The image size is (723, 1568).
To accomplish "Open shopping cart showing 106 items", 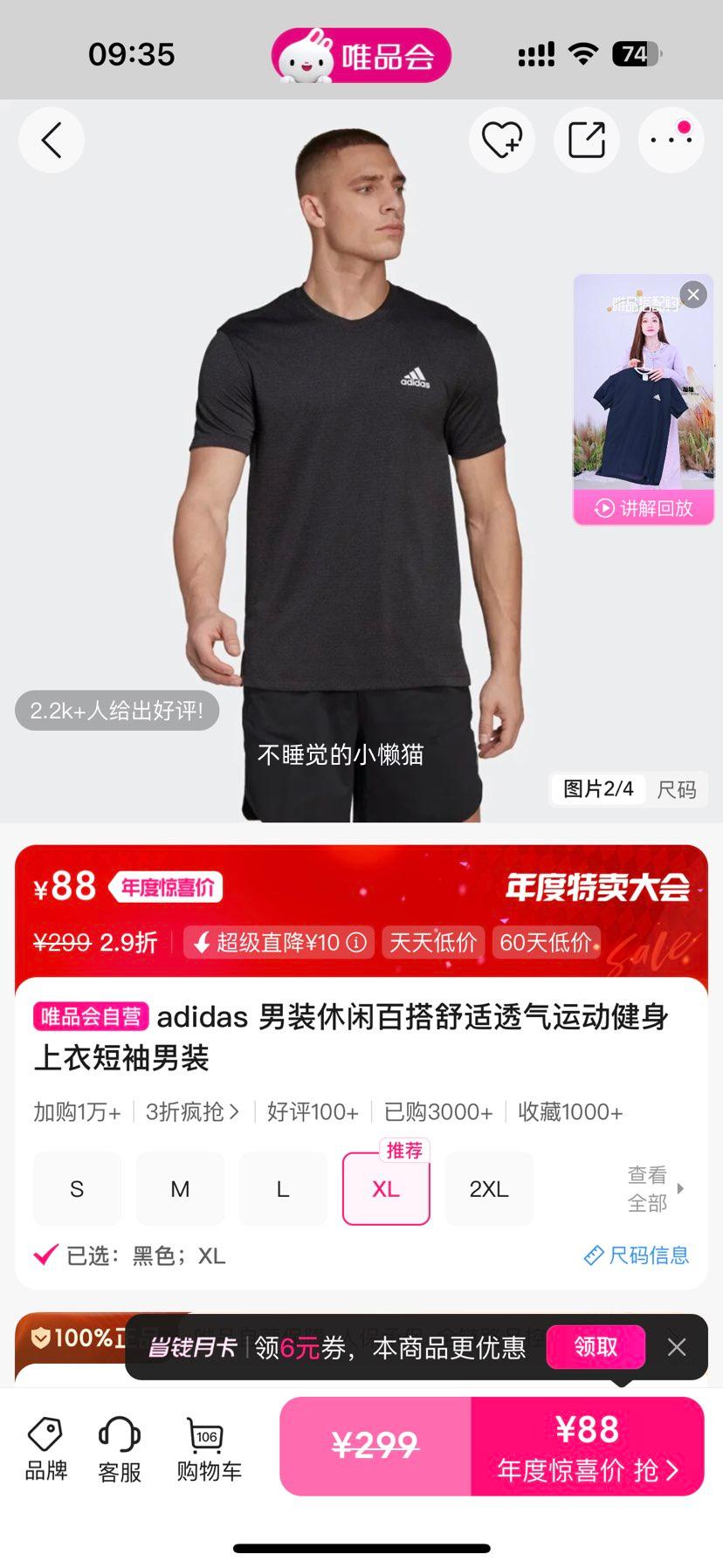I will point(206,1445).
